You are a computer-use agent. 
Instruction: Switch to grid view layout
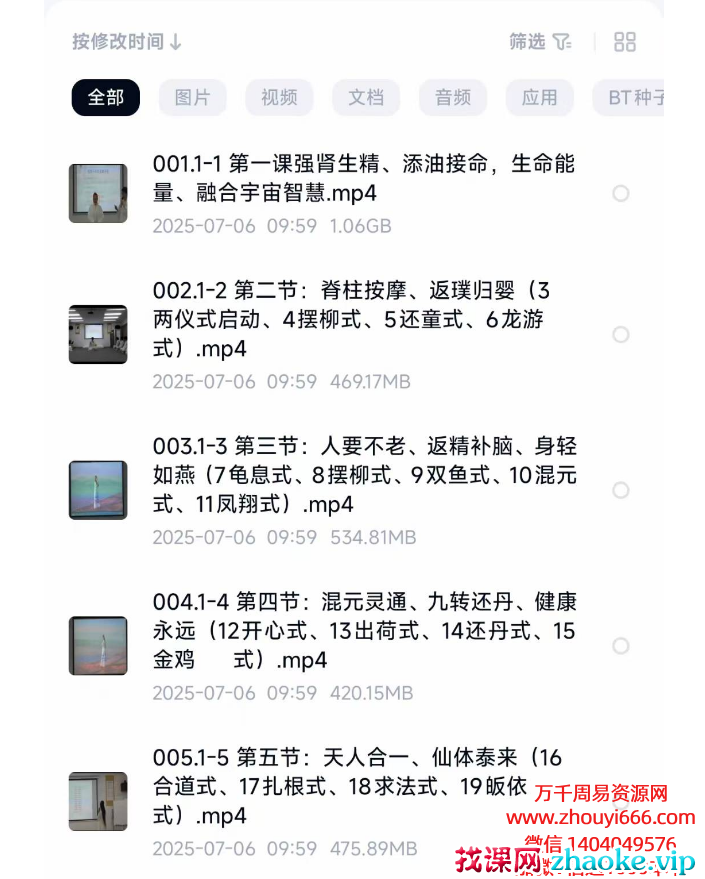click(625, 42)
